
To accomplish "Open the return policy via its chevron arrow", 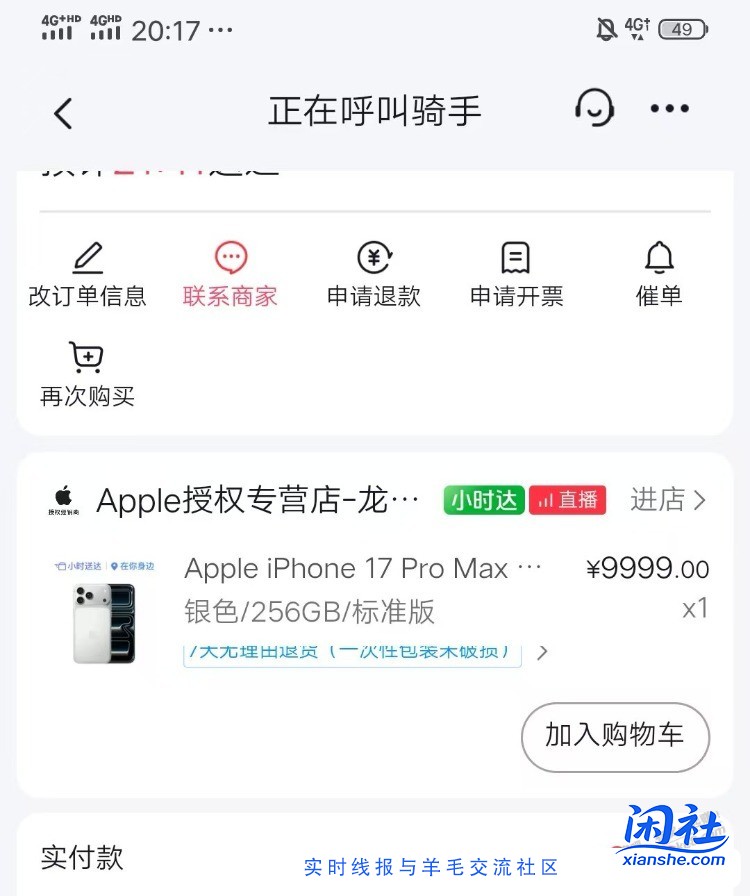I will (x=541, y=650).
